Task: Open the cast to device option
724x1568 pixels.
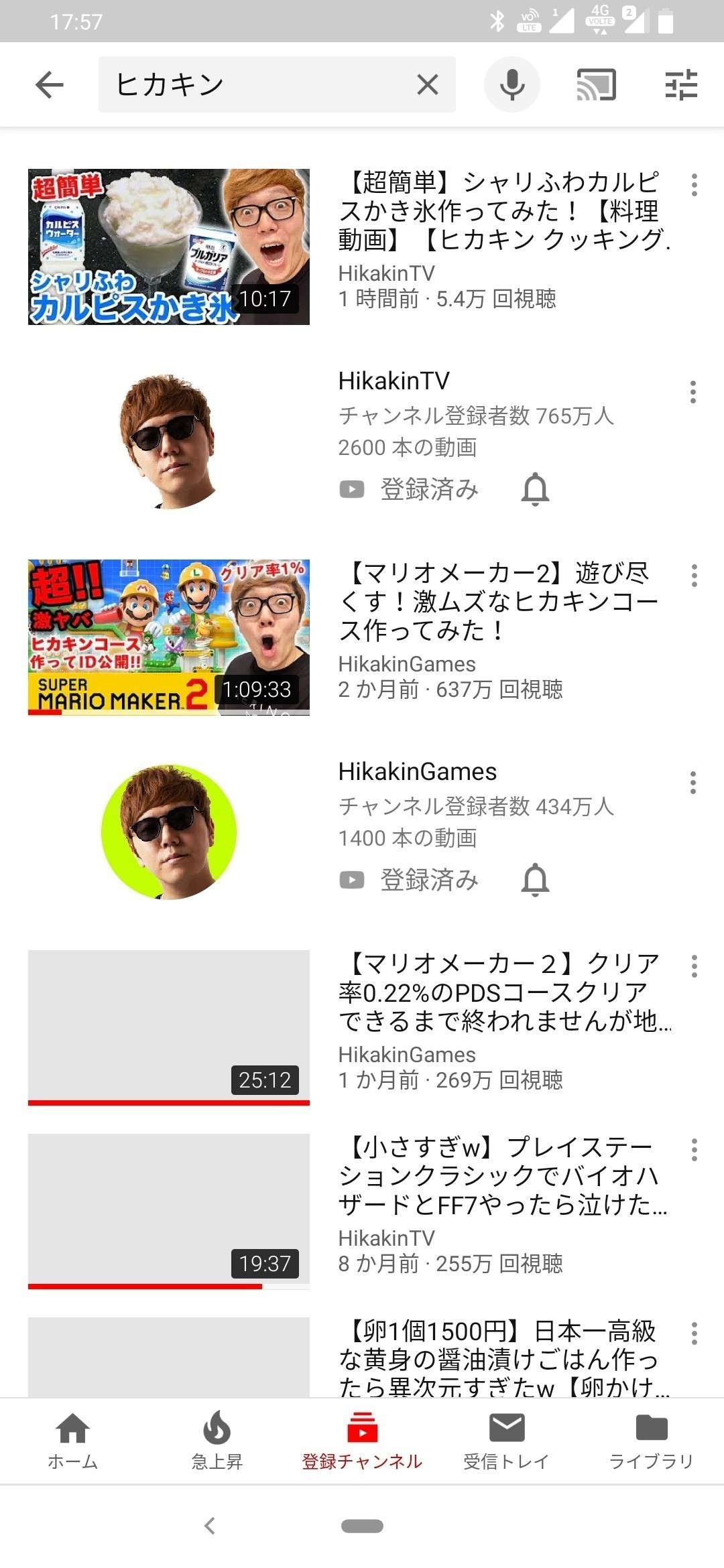Action: click(596, 85)
